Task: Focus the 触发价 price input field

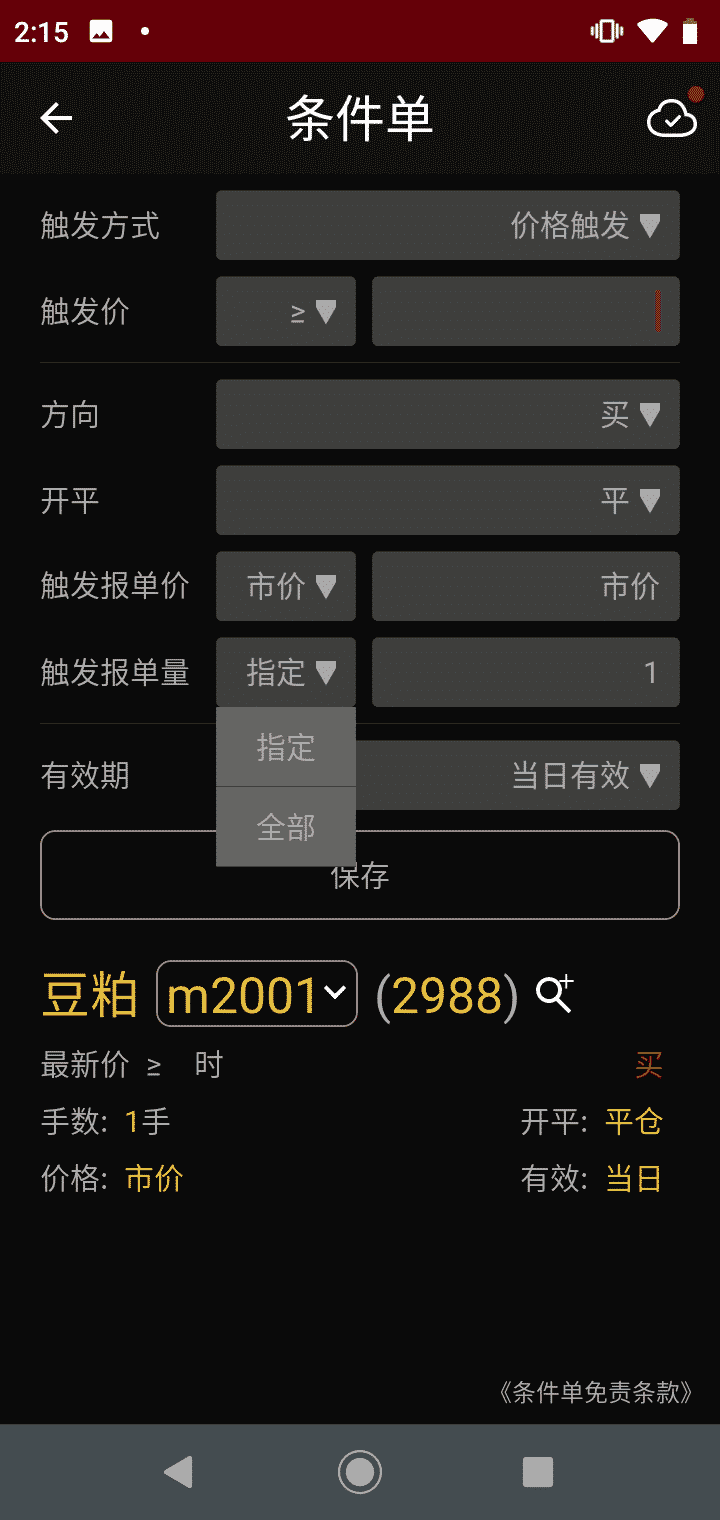Action: [525, 312]
